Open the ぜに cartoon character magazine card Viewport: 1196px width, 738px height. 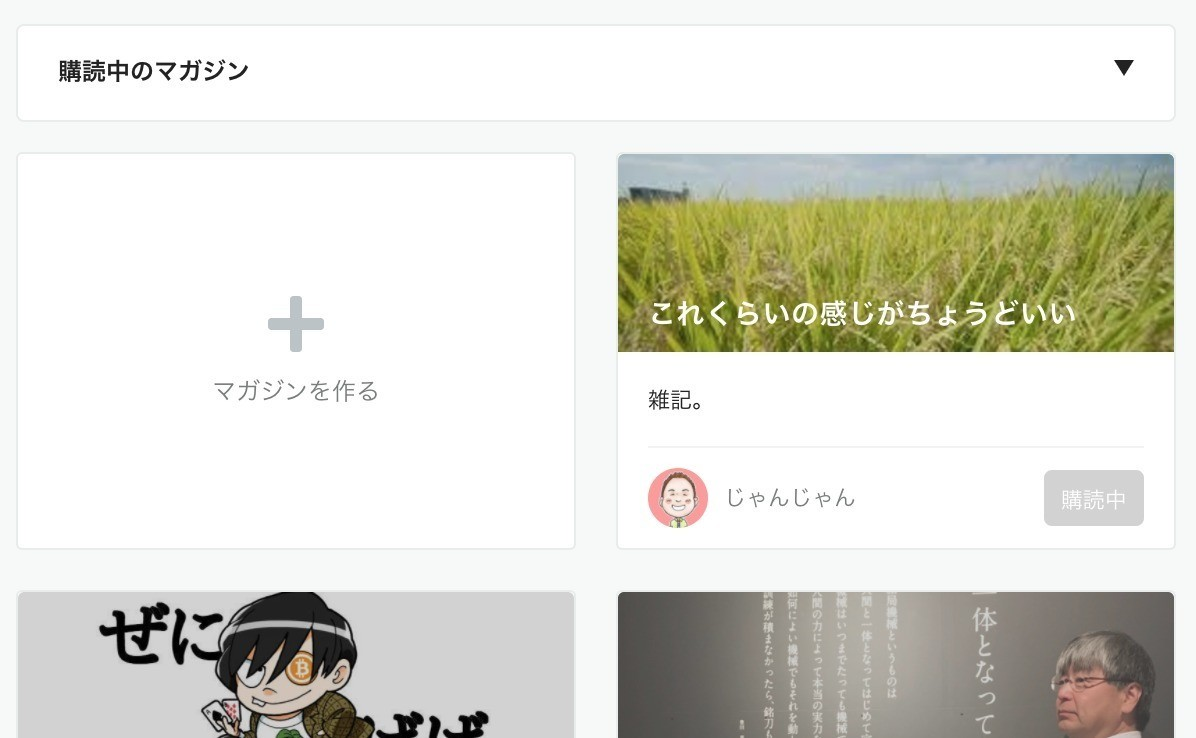[296, 665]
